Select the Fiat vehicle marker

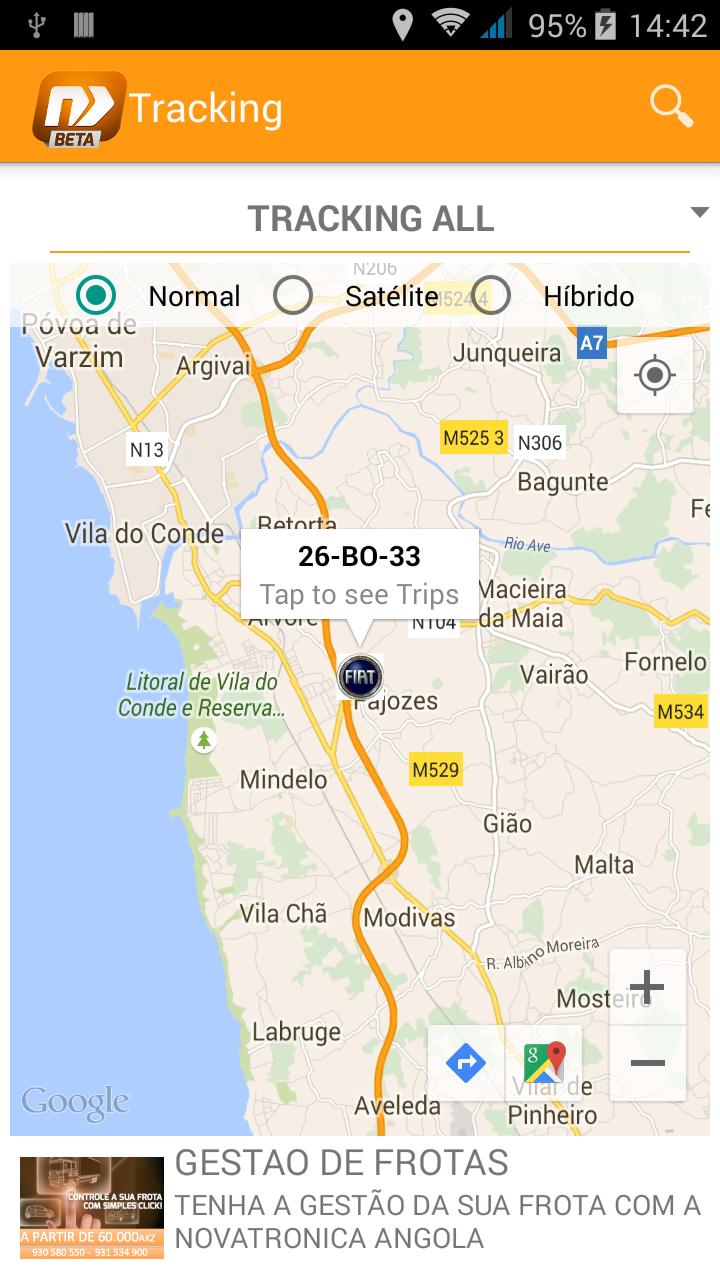tap(359, 677)
